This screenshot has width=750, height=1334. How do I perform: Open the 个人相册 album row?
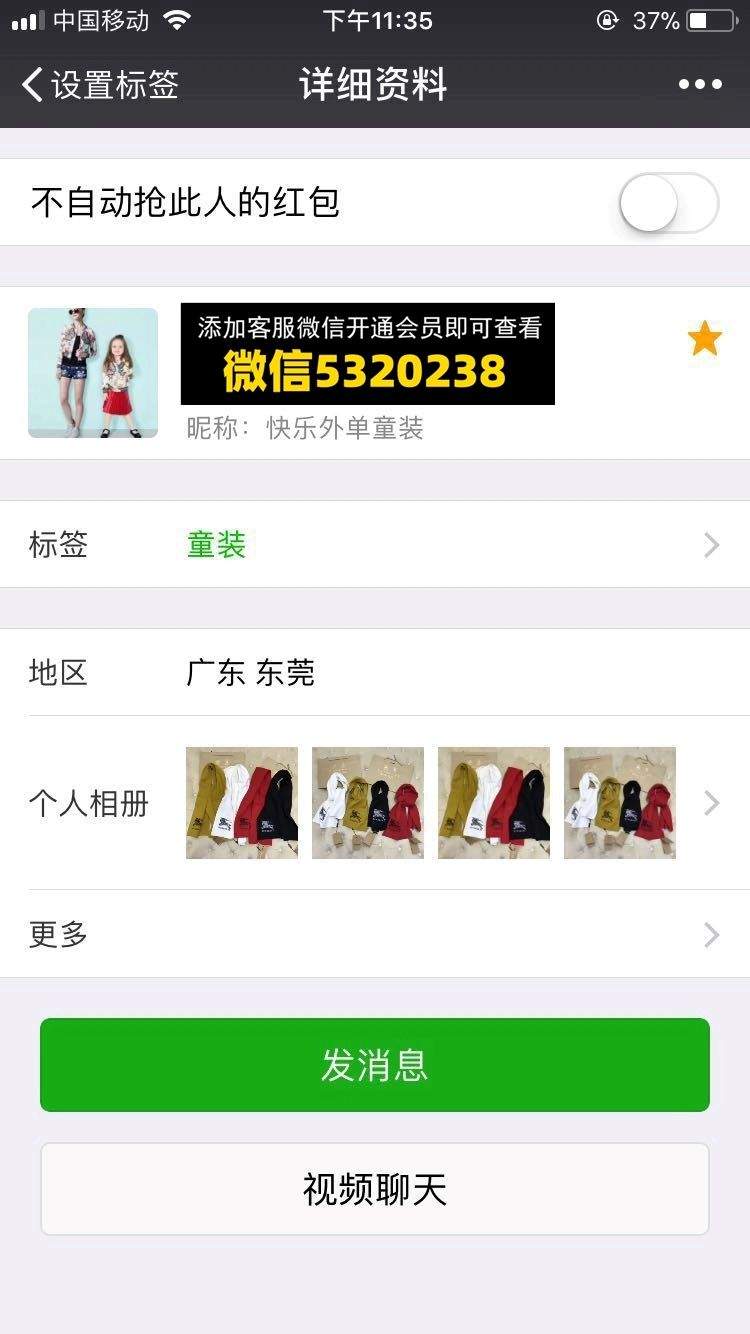pos(375,803)
